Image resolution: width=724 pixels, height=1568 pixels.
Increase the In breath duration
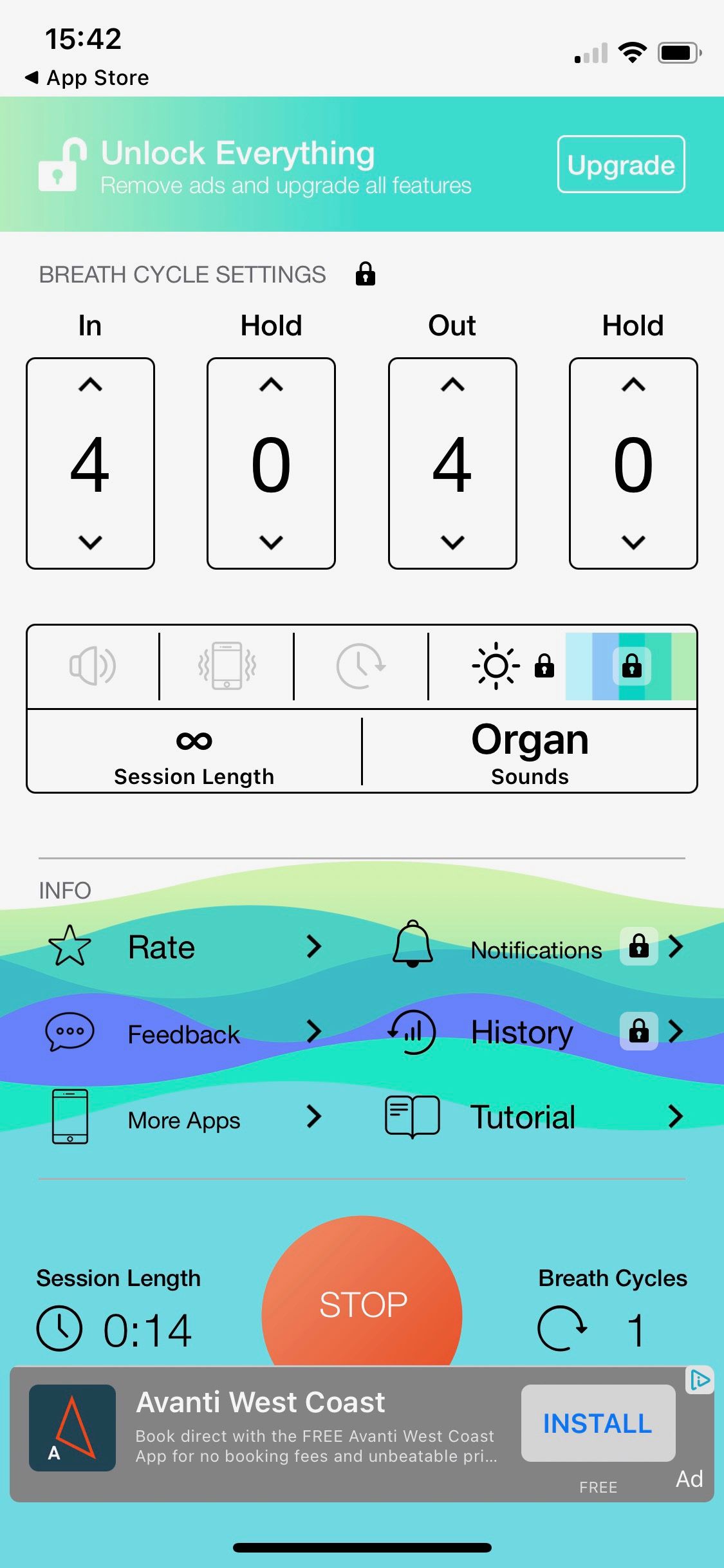point(90,385)
